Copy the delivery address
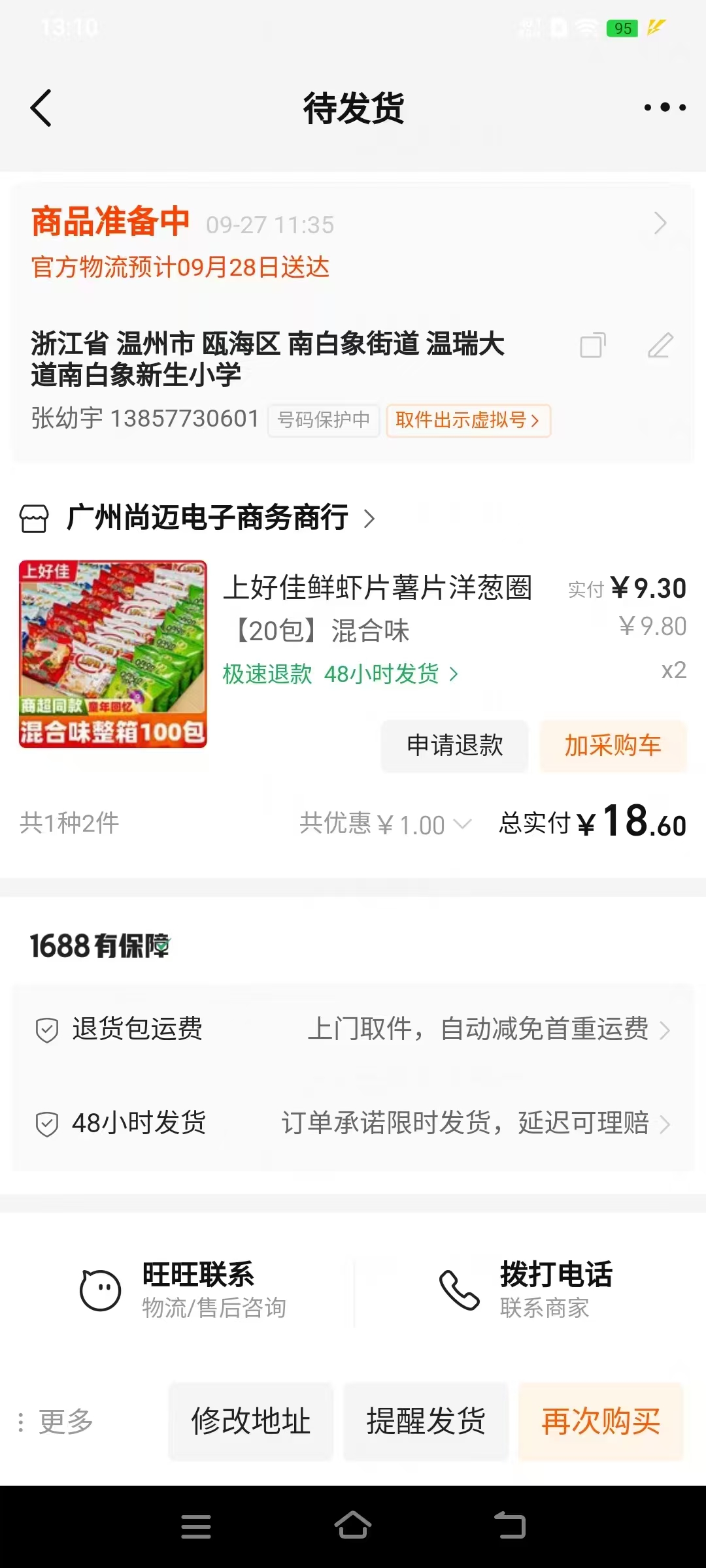The height and width of the screenshot is (1568, 706). pyautogui.click(x=593, y=345)
